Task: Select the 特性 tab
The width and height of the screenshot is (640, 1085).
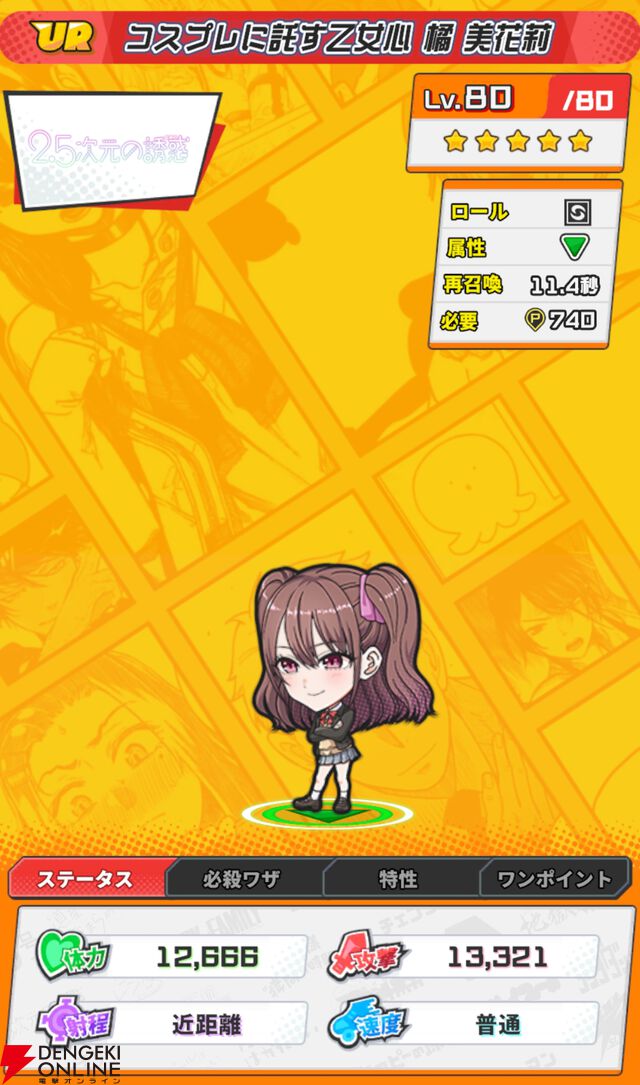Action: (x=398, y=879)
